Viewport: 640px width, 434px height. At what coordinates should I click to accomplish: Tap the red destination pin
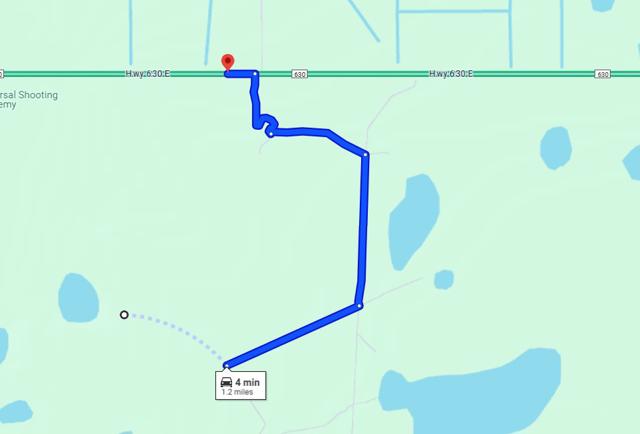[227, 62]
